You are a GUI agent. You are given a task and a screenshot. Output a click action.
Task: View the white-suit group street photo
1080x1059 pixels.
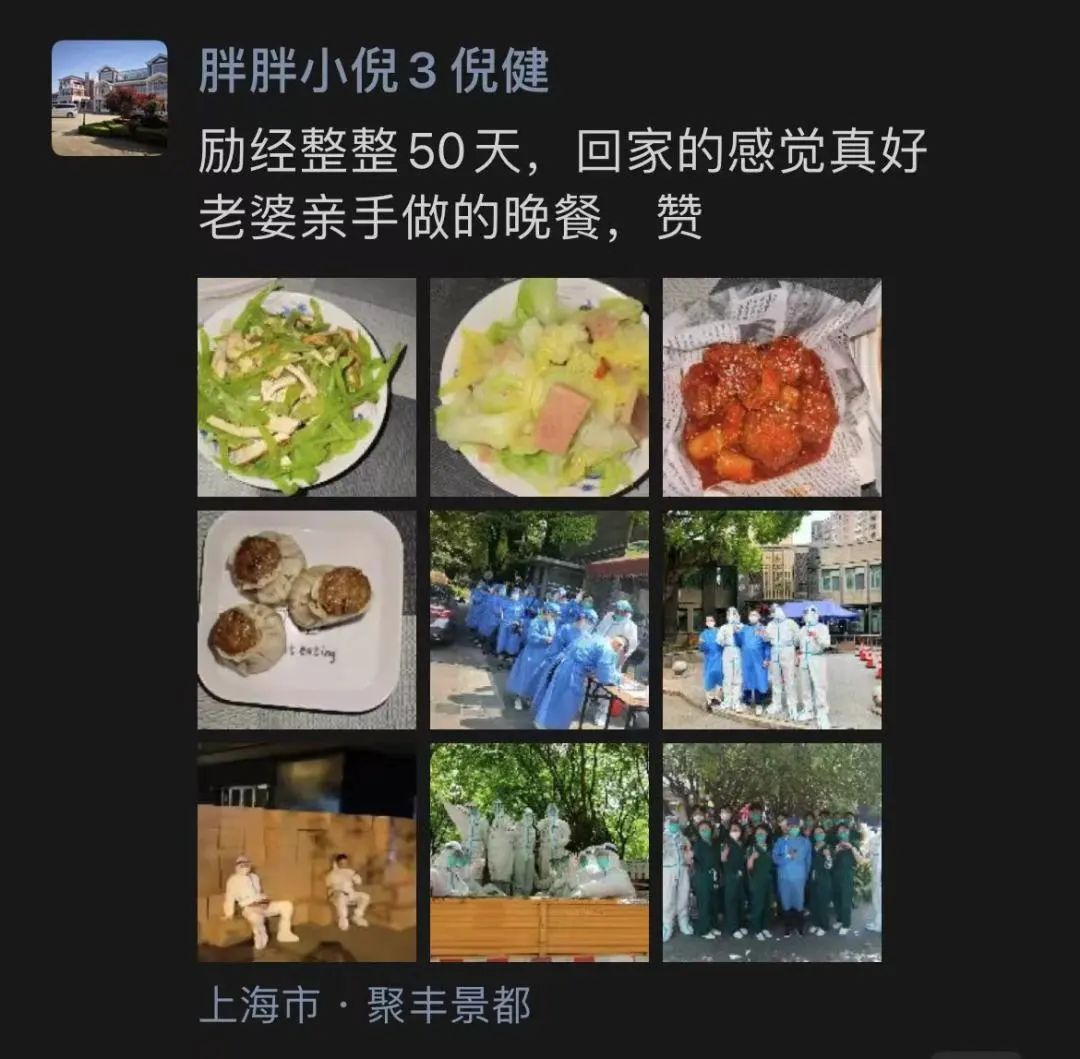[771, 620]
